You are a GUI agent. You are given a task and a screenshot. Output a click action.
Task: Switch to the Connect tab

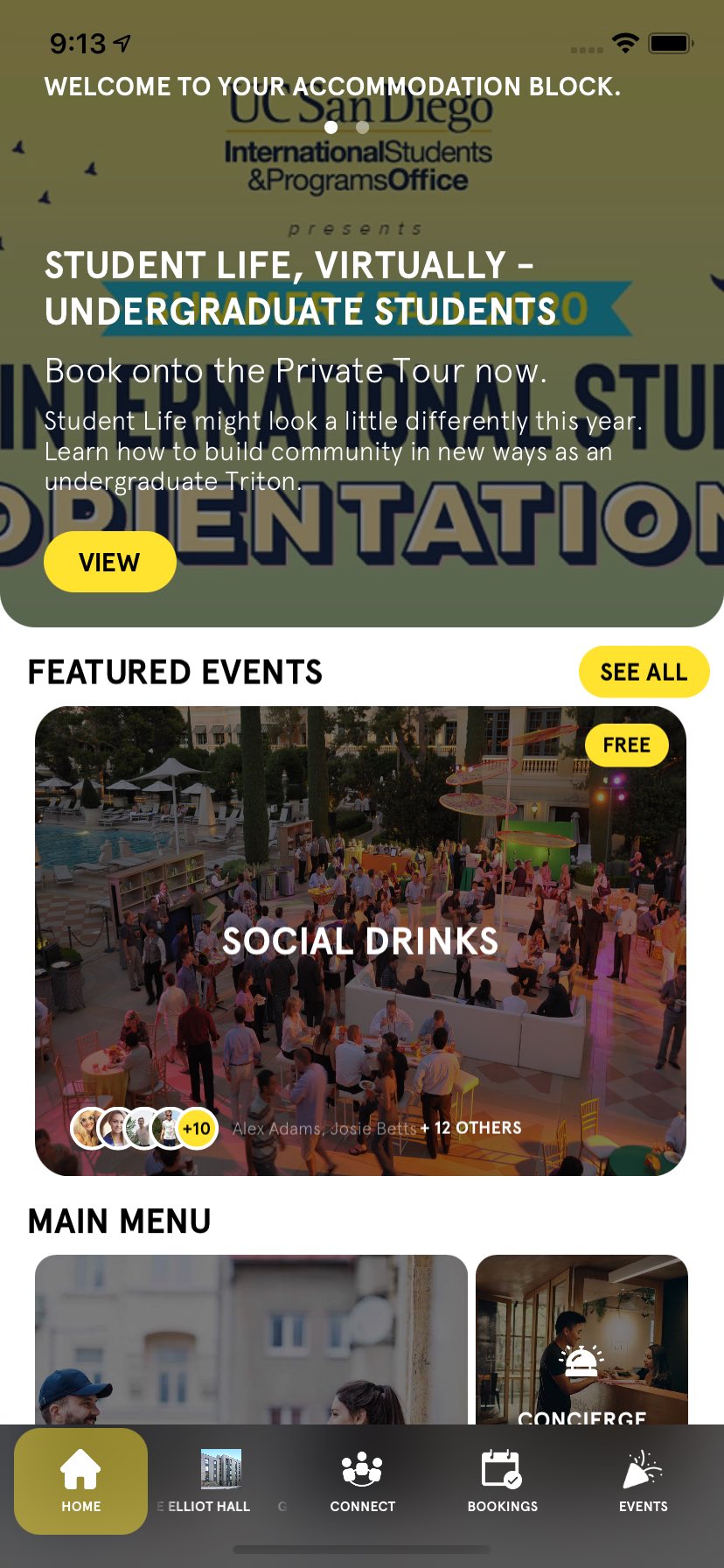362,1480
